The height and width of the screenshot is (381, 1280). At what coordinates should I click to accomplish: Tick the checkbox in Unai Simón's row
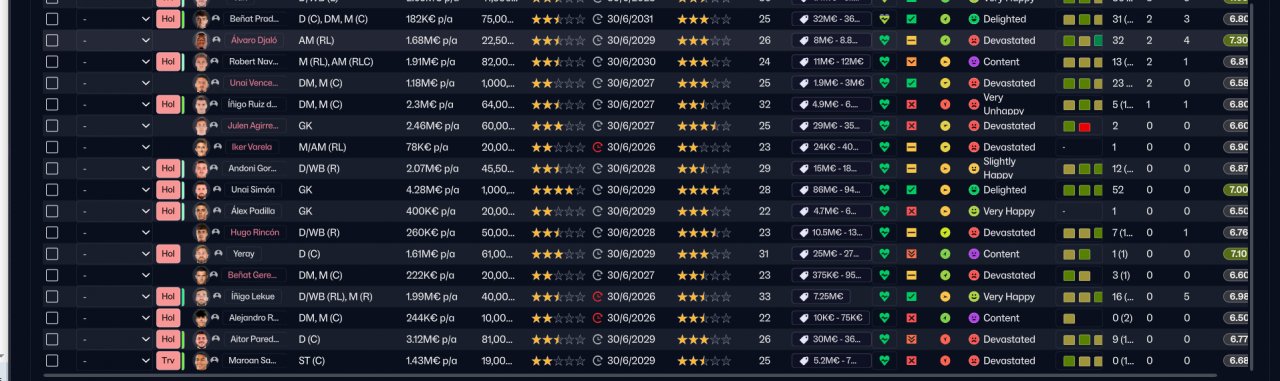(52, 190)
